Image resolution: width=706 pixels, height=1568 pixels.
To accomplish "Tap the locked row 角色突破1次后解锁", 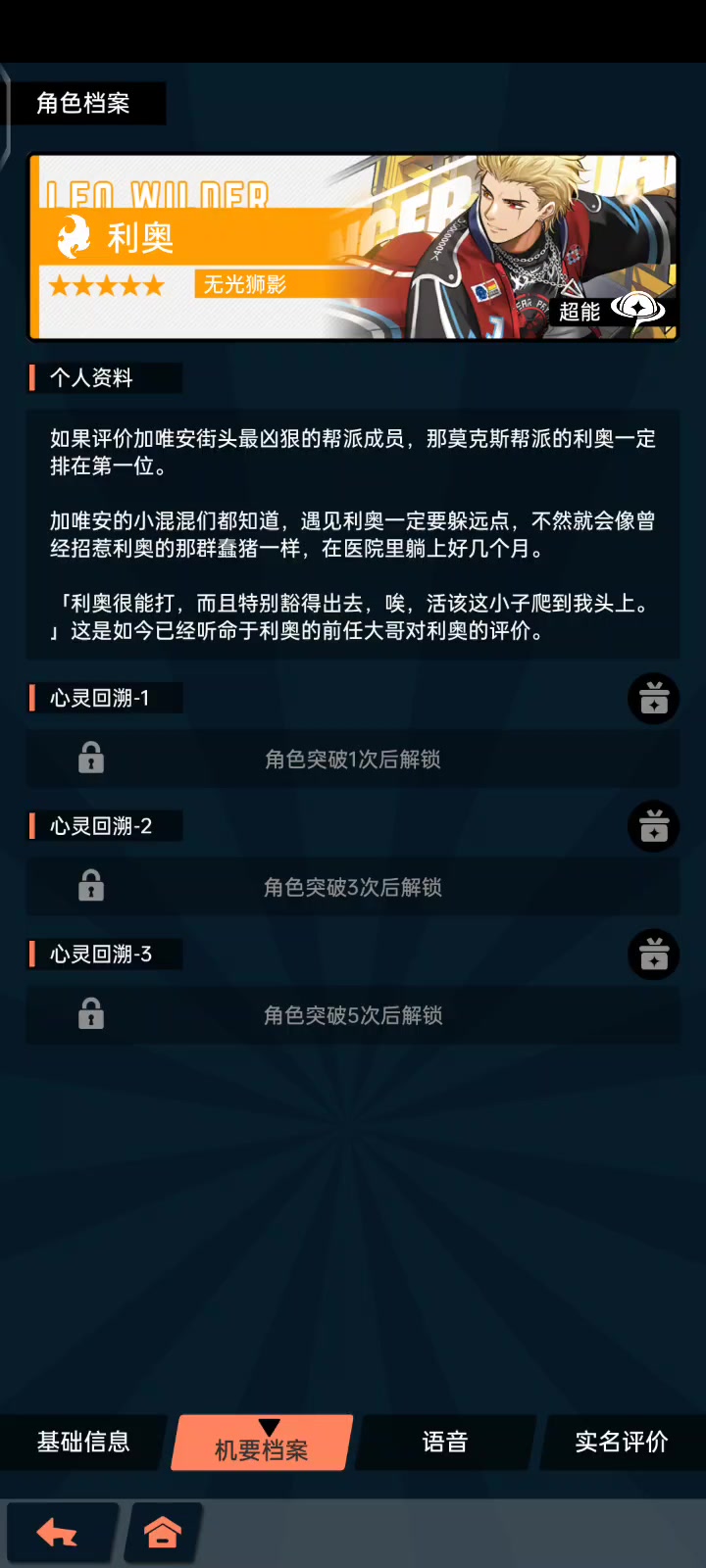I will pyautogui.click(x=353, y=759).
